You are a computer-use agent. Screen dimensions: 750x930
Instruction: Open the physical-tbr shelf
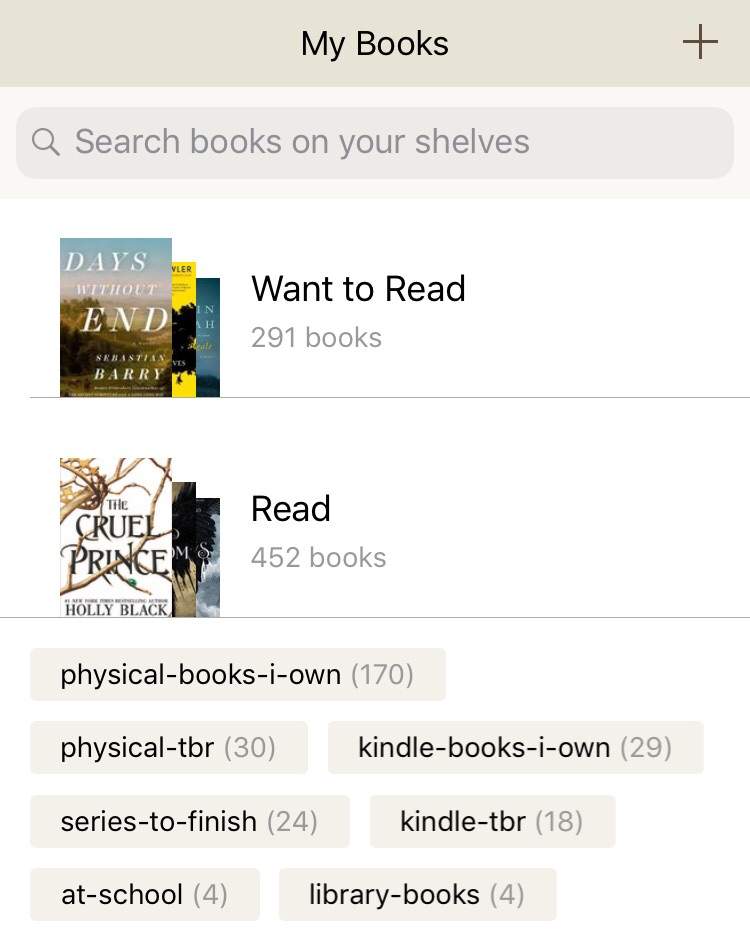tap(168, 748)
